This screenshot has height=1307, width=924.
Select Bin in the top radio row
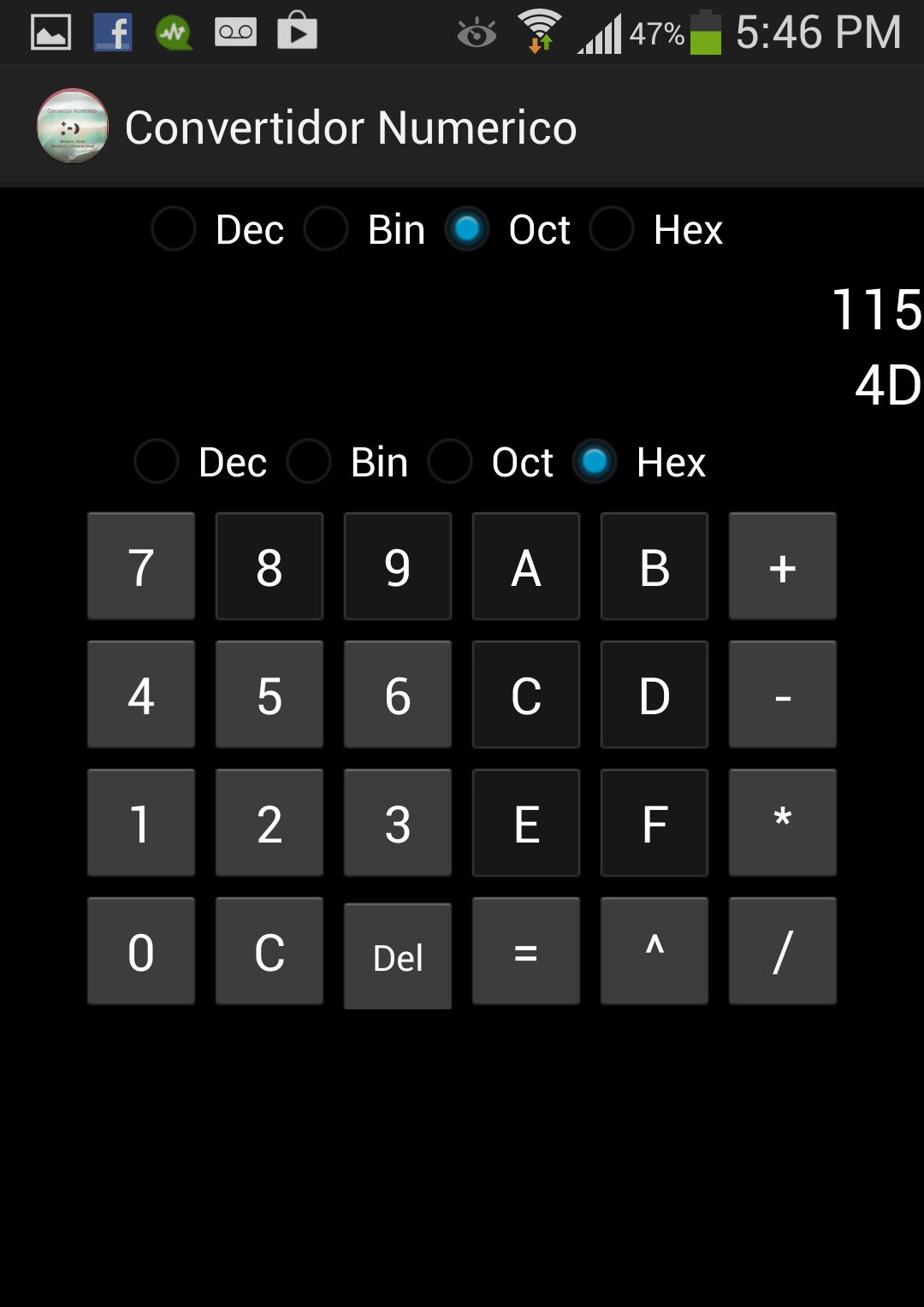click(327, 229)
